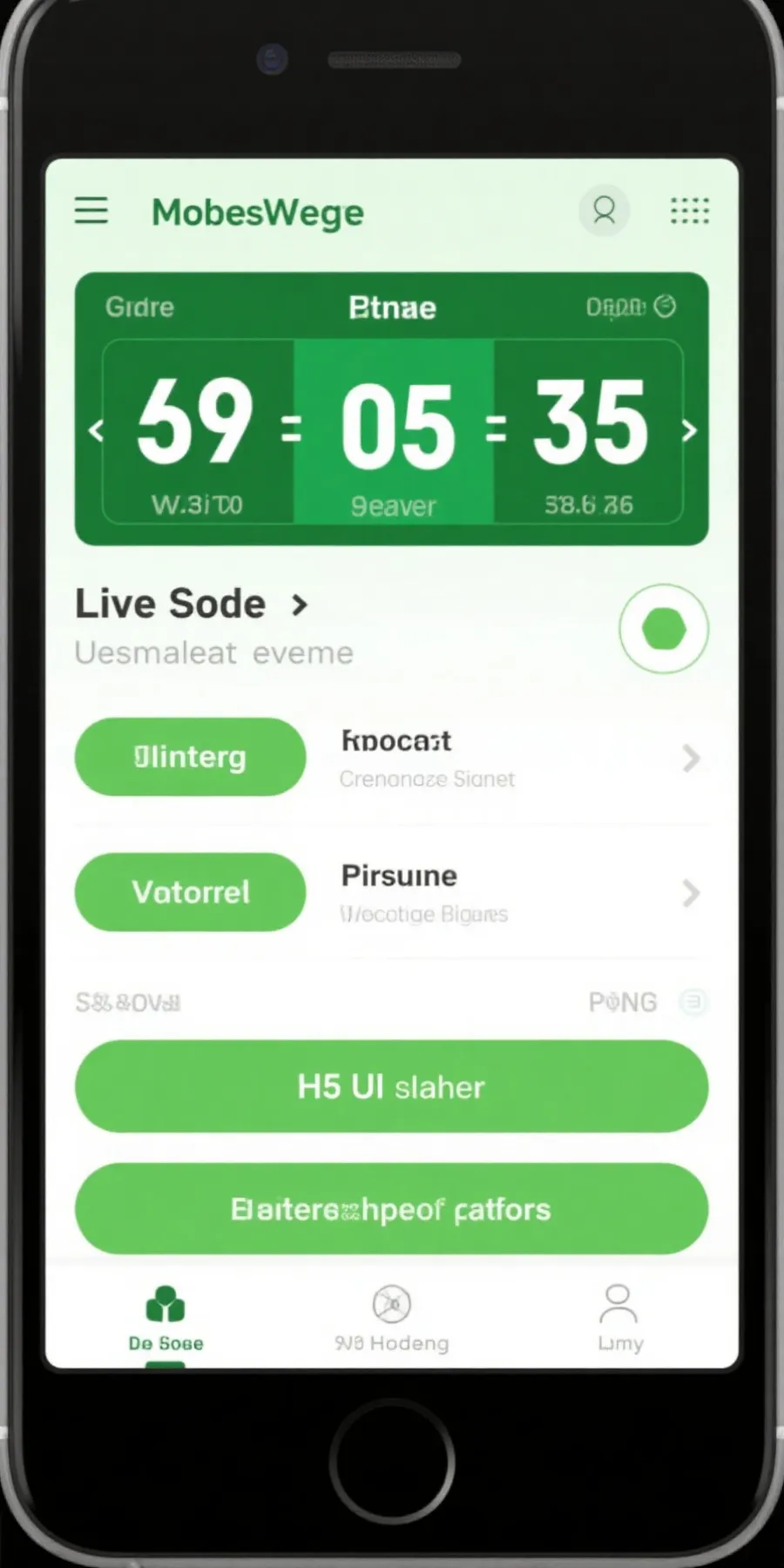
Task: Select the Glinterg button
Action: (190, 756)
